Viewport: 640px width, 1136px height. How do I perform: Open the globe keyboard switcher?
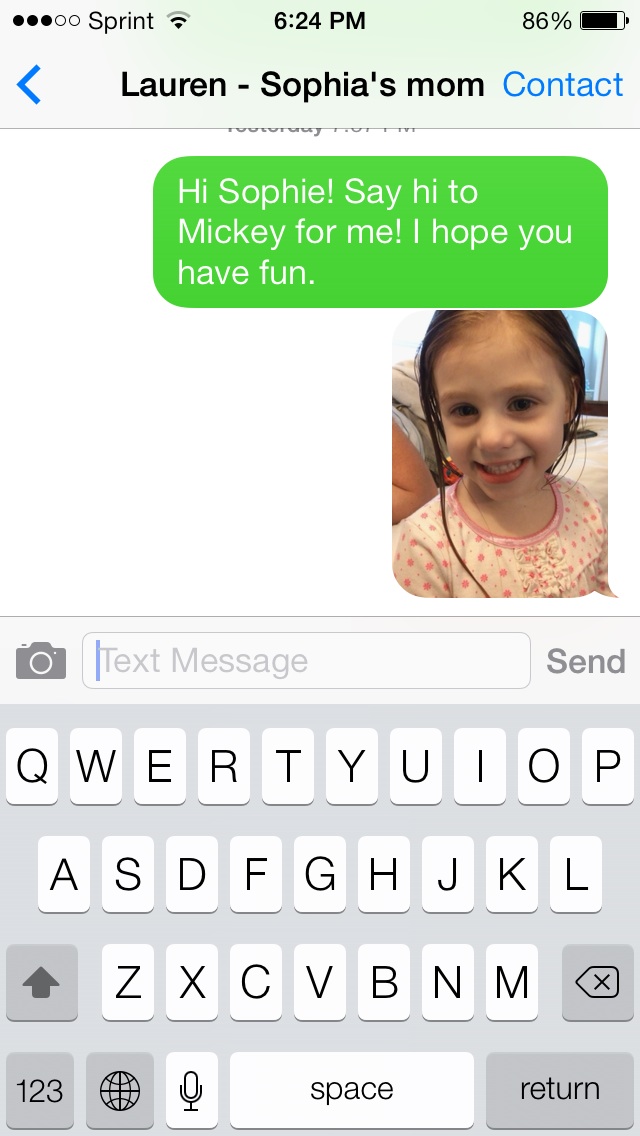[x=120, y=1089]
